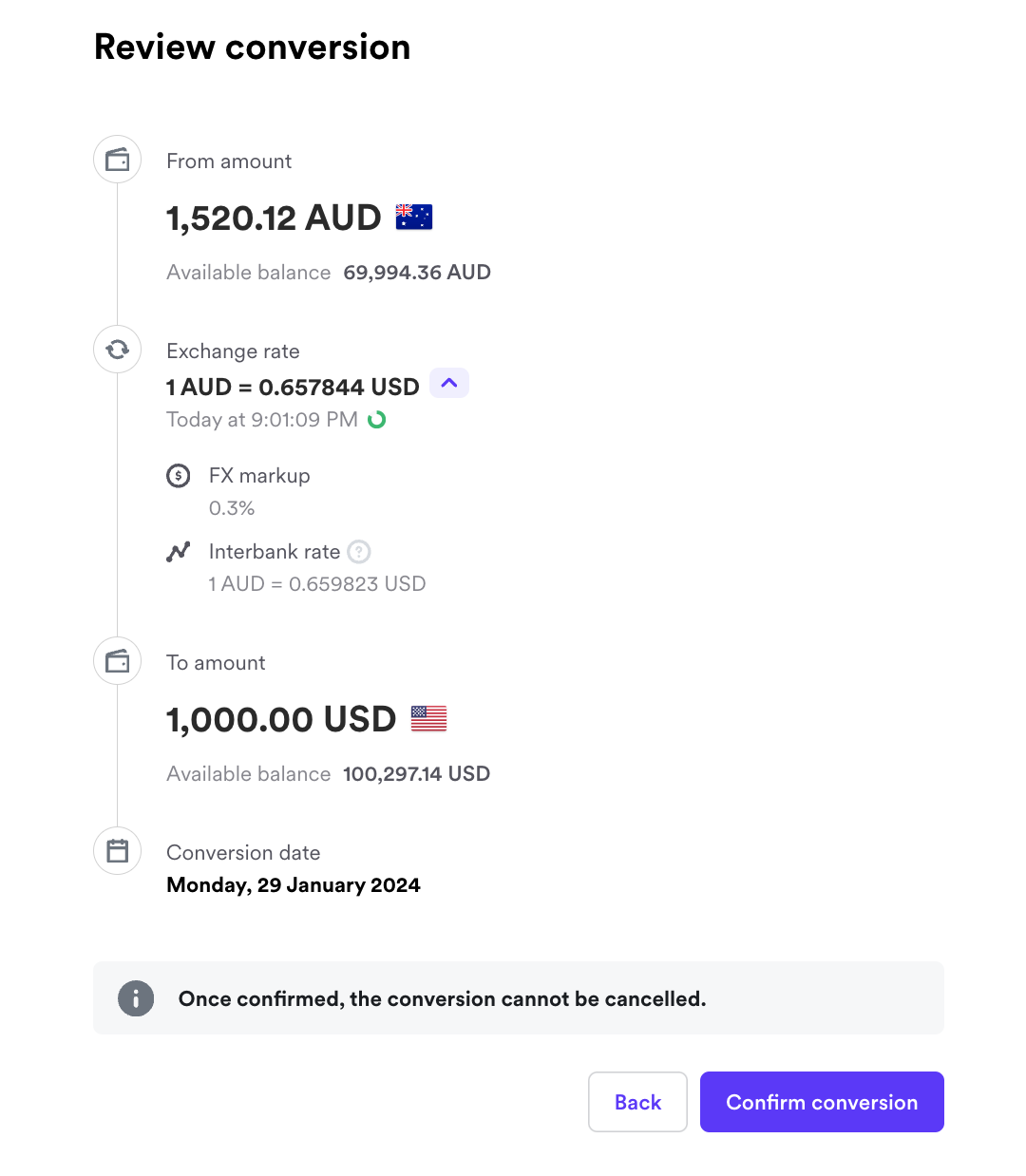Click the Available balance amount under From amount

[x=416, y=273]
